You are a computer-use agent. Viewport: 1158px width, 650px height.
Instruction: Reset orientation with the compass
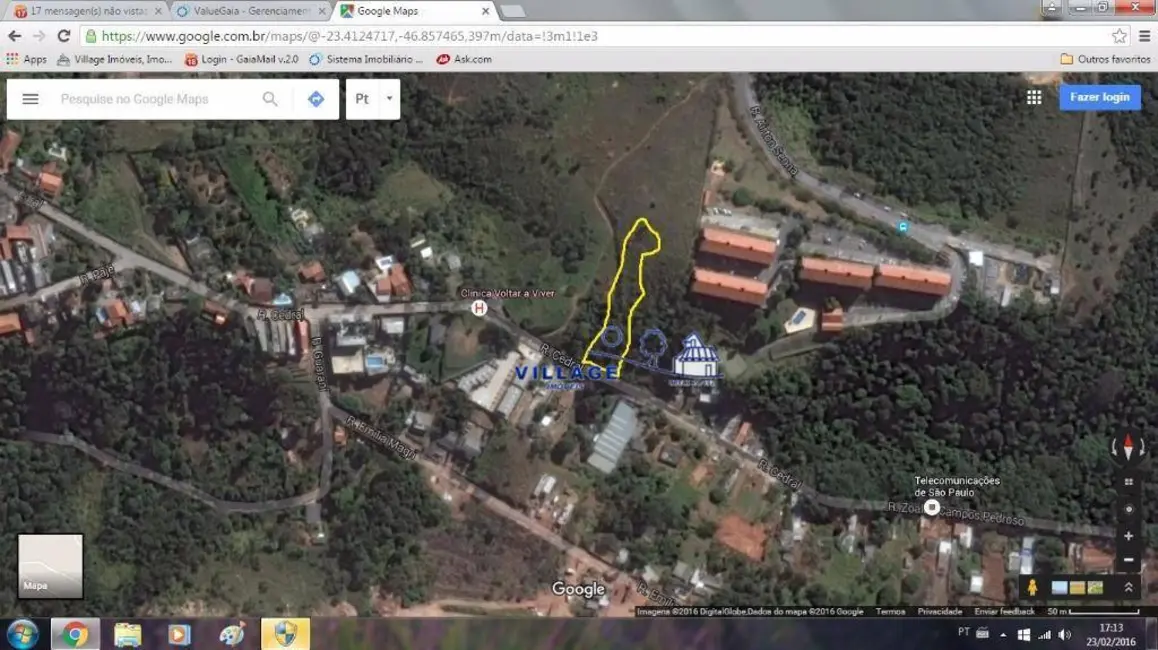click(1128, 447)
